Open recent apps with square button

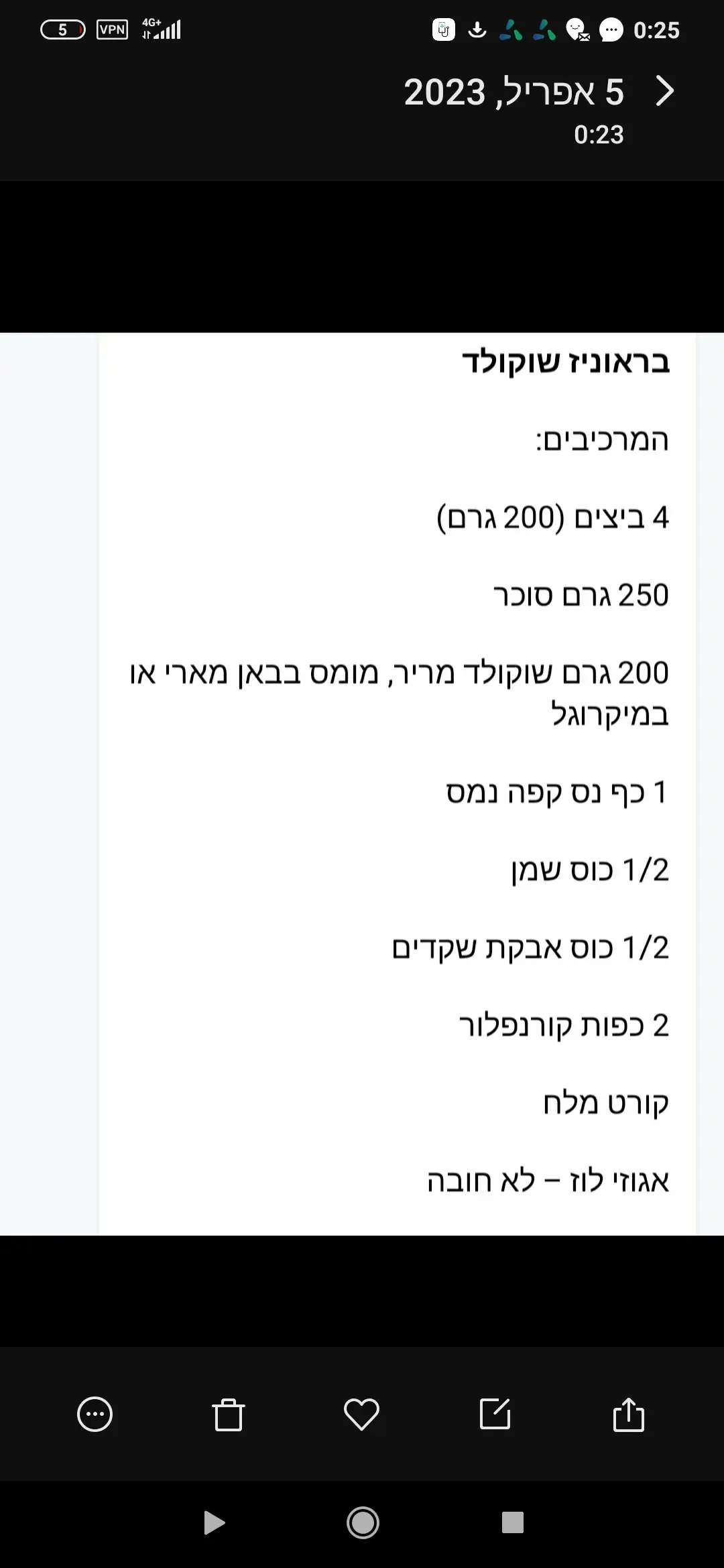[x=512, y=1522]
